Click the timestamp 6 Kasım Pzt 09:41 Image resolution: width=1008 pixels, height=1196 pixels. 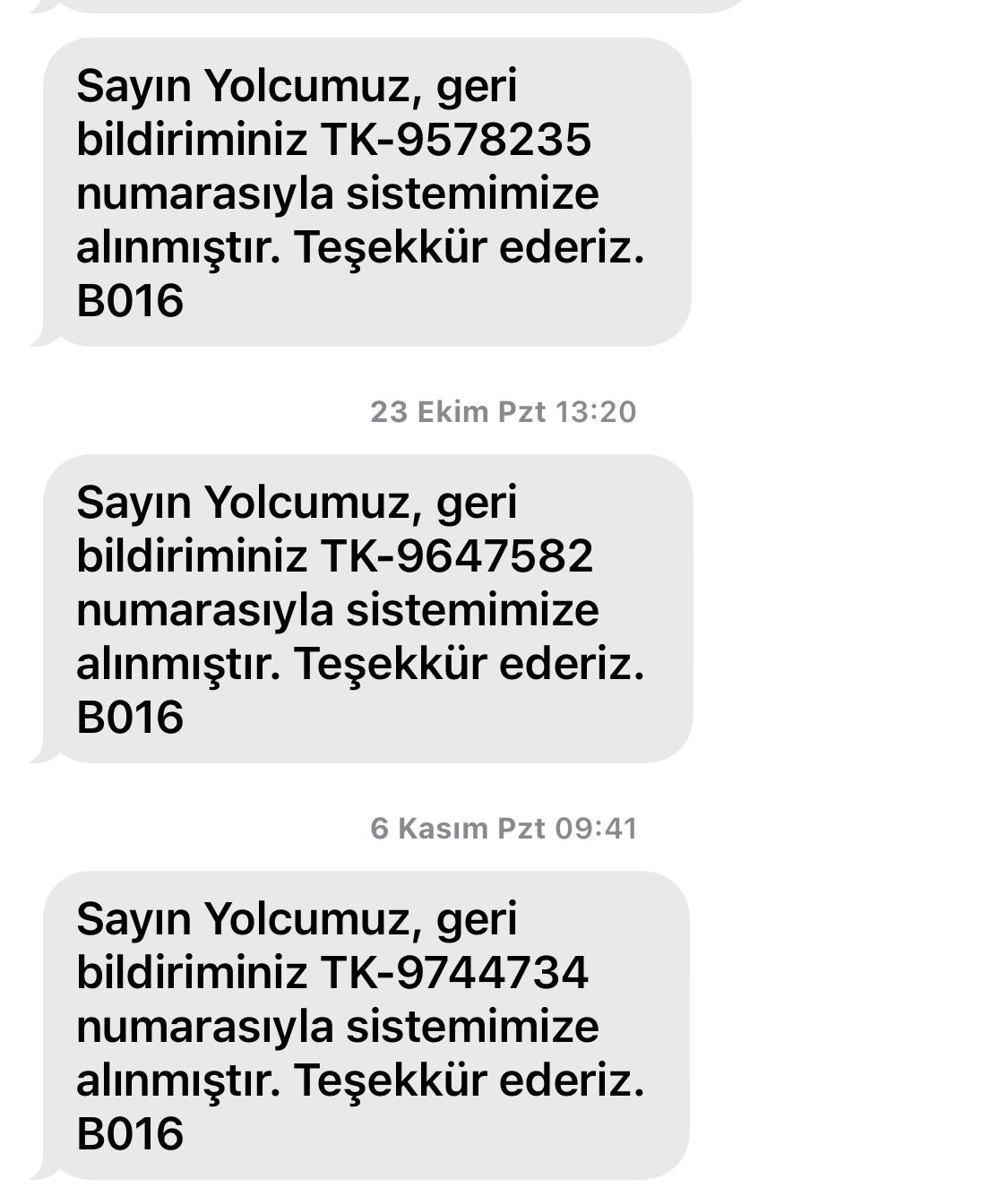504,829
